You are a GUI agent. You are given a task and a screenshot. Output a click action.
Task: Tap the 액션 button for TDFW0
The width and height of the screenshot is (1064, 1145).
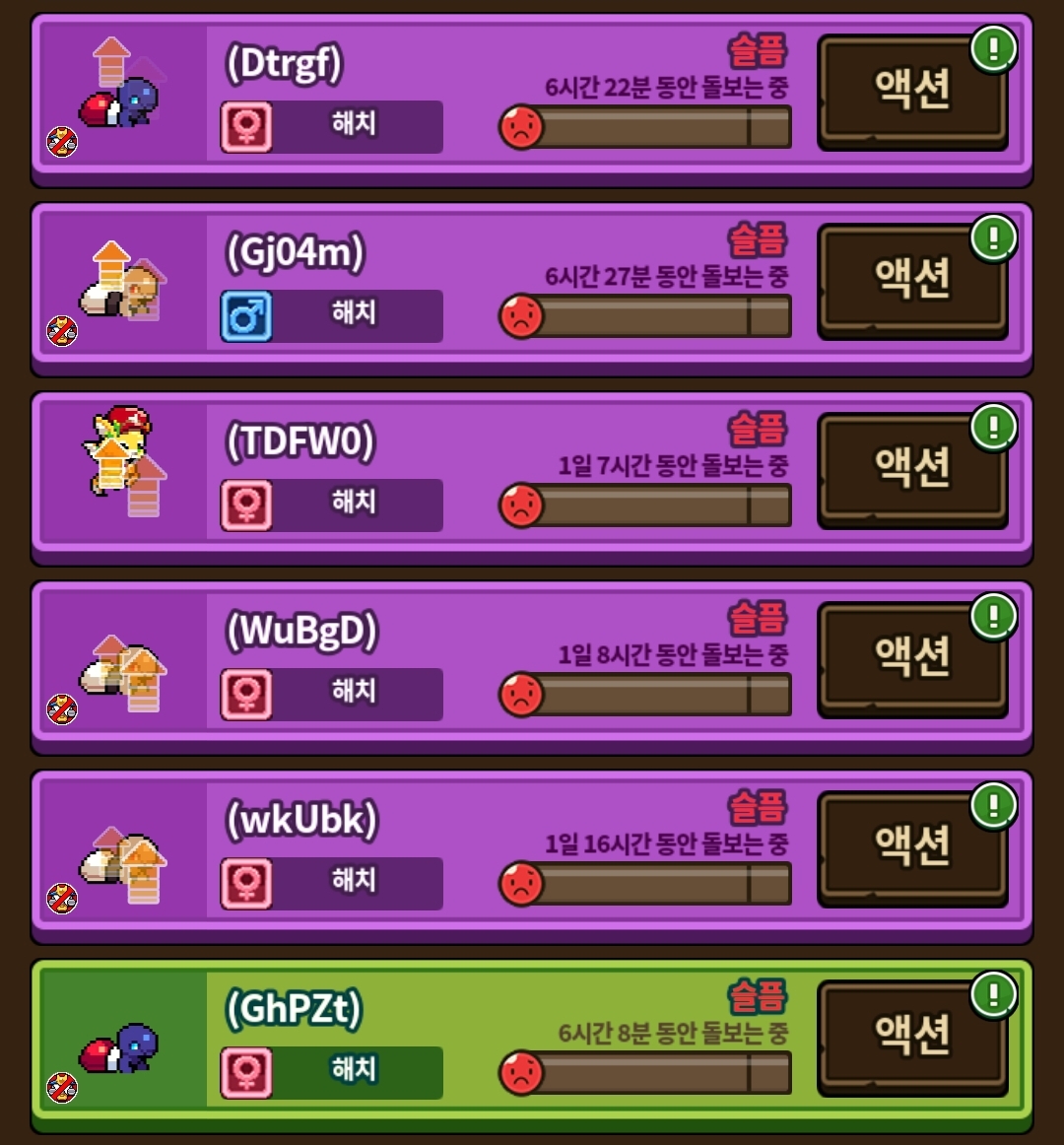point(911,470)
